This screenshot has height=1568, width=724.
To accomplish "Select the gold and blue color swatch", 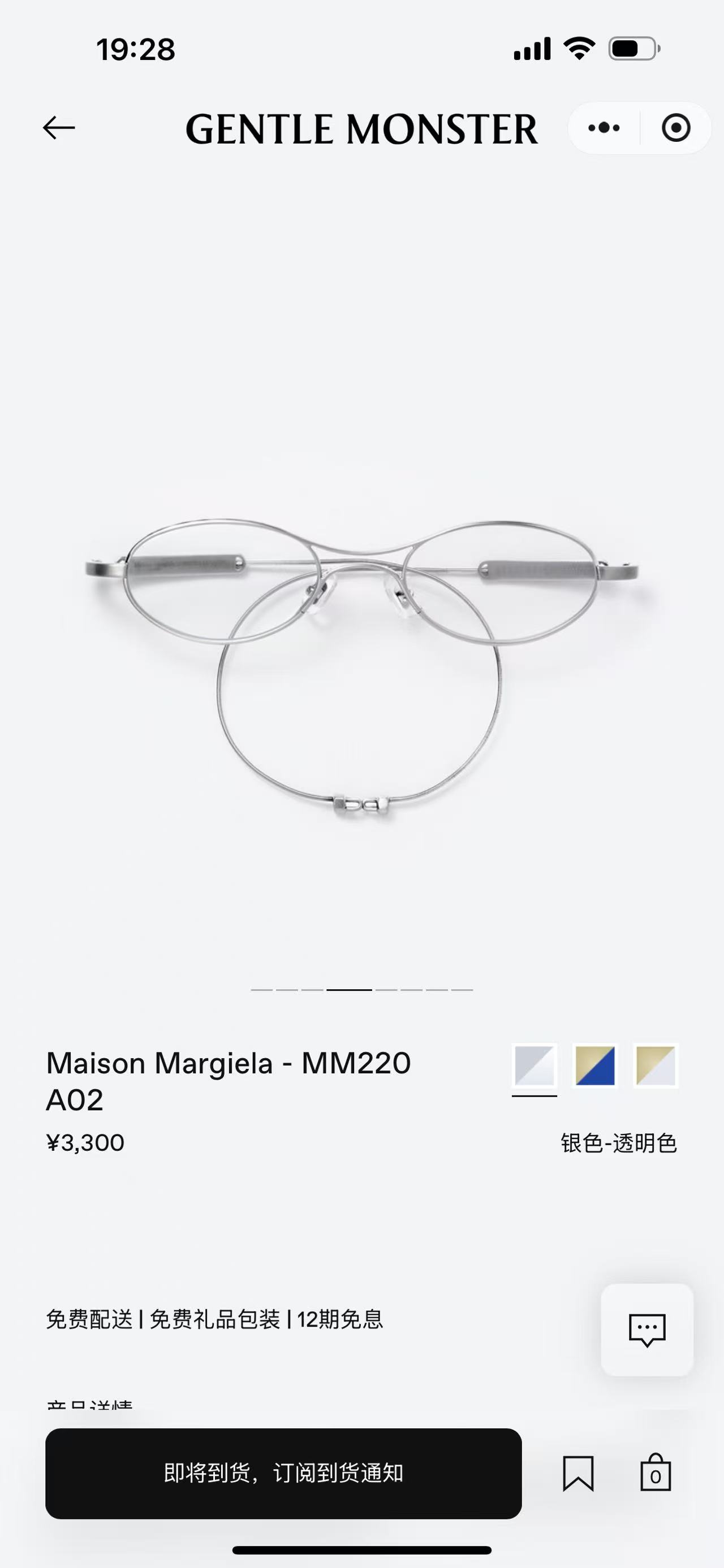I will pos(595,1065).
